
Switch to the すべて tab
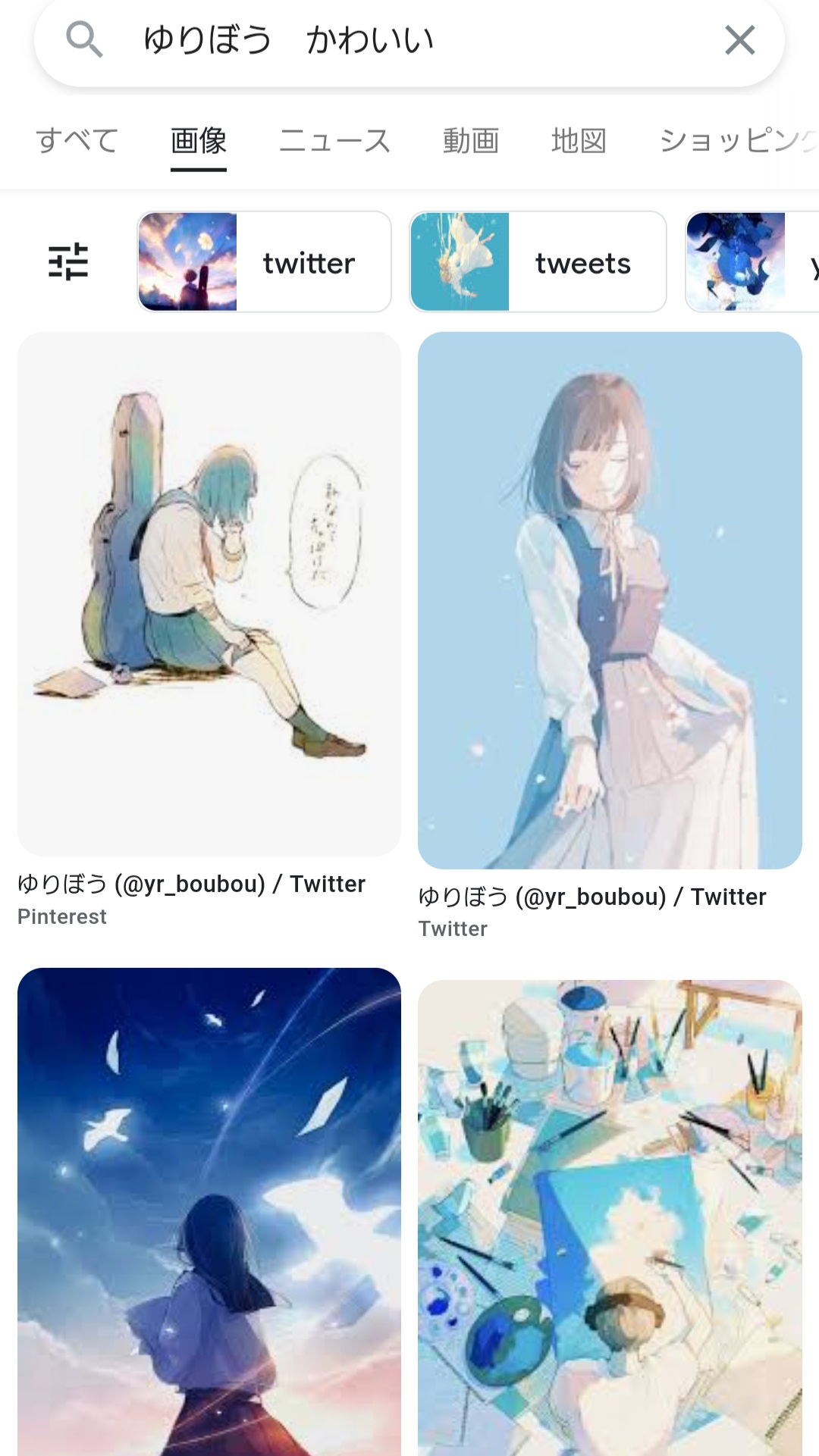click(77, 141)
